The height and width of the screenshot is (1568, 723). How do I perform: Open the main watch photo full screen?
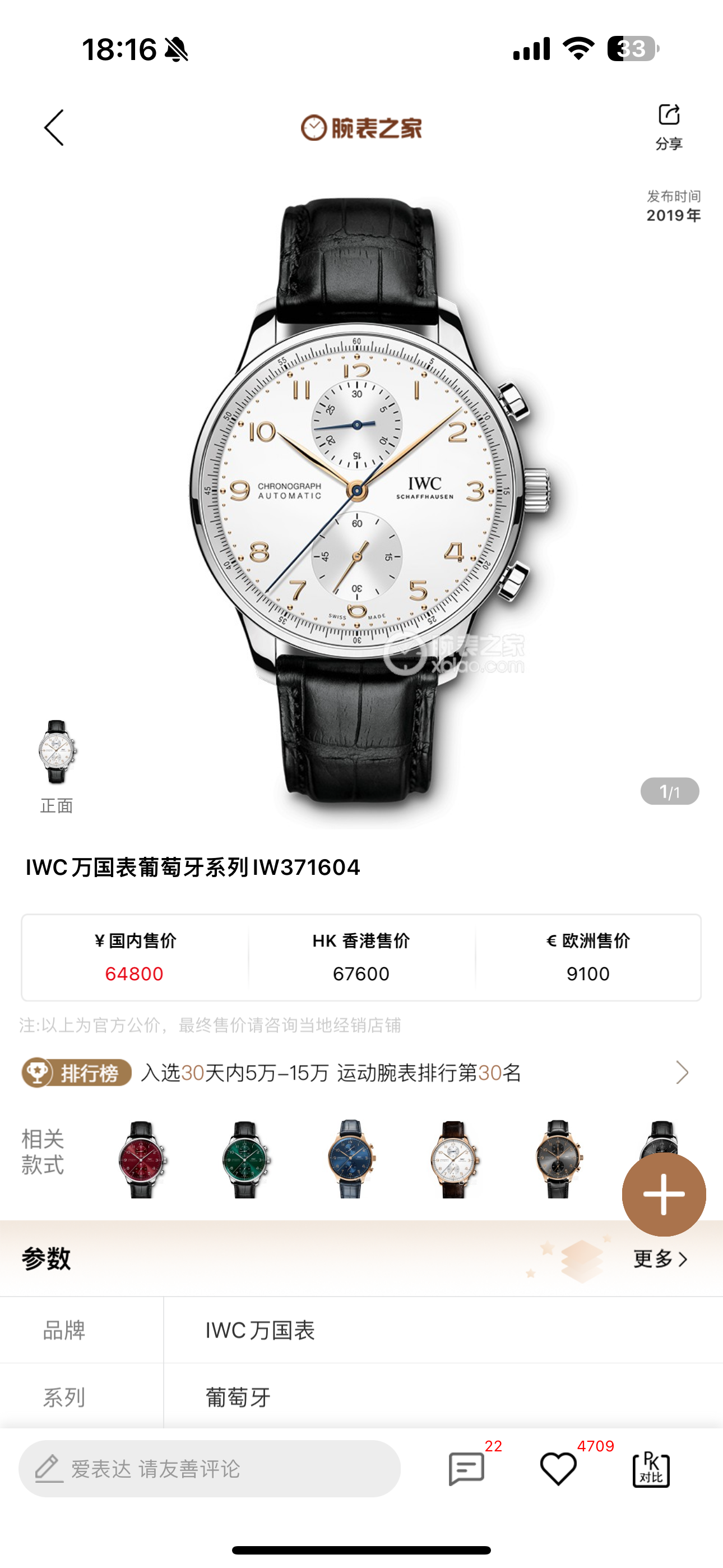click(x=361, y=499)
